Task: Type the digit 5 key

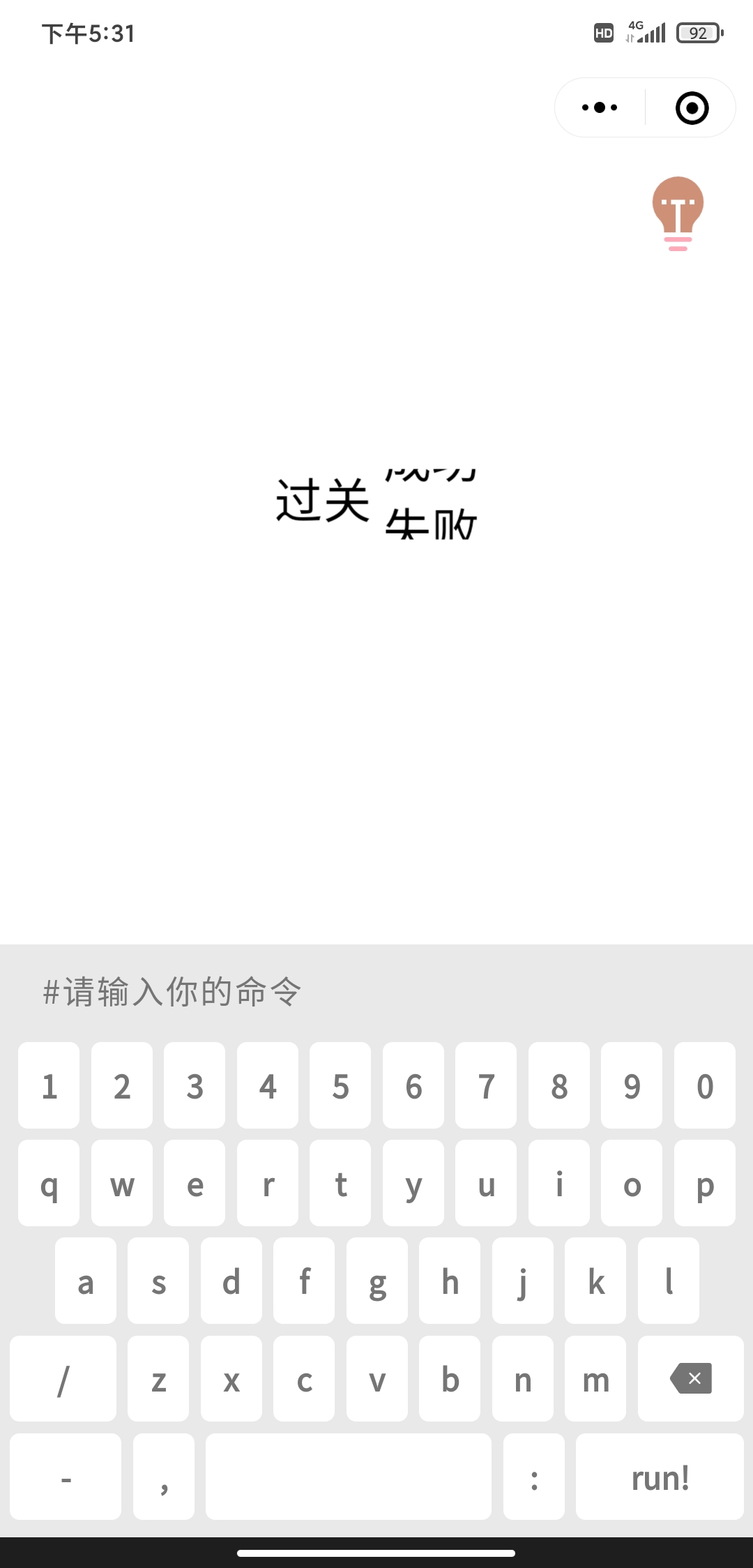Action: 340,1085
